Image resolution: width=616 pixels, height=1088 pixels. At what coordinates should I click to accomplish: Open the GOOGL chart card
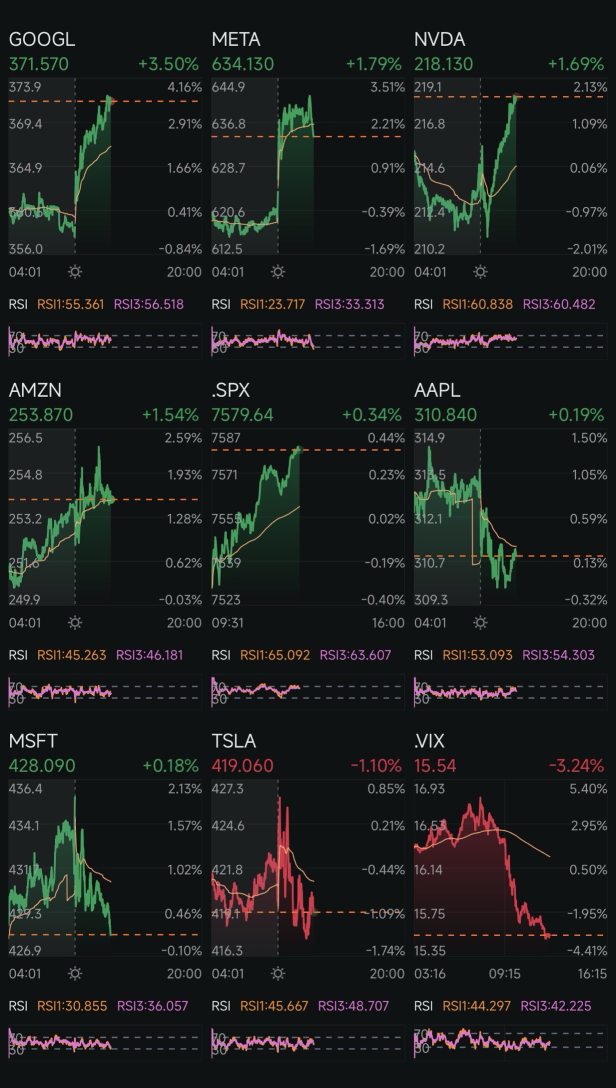(x=104, y=193)
